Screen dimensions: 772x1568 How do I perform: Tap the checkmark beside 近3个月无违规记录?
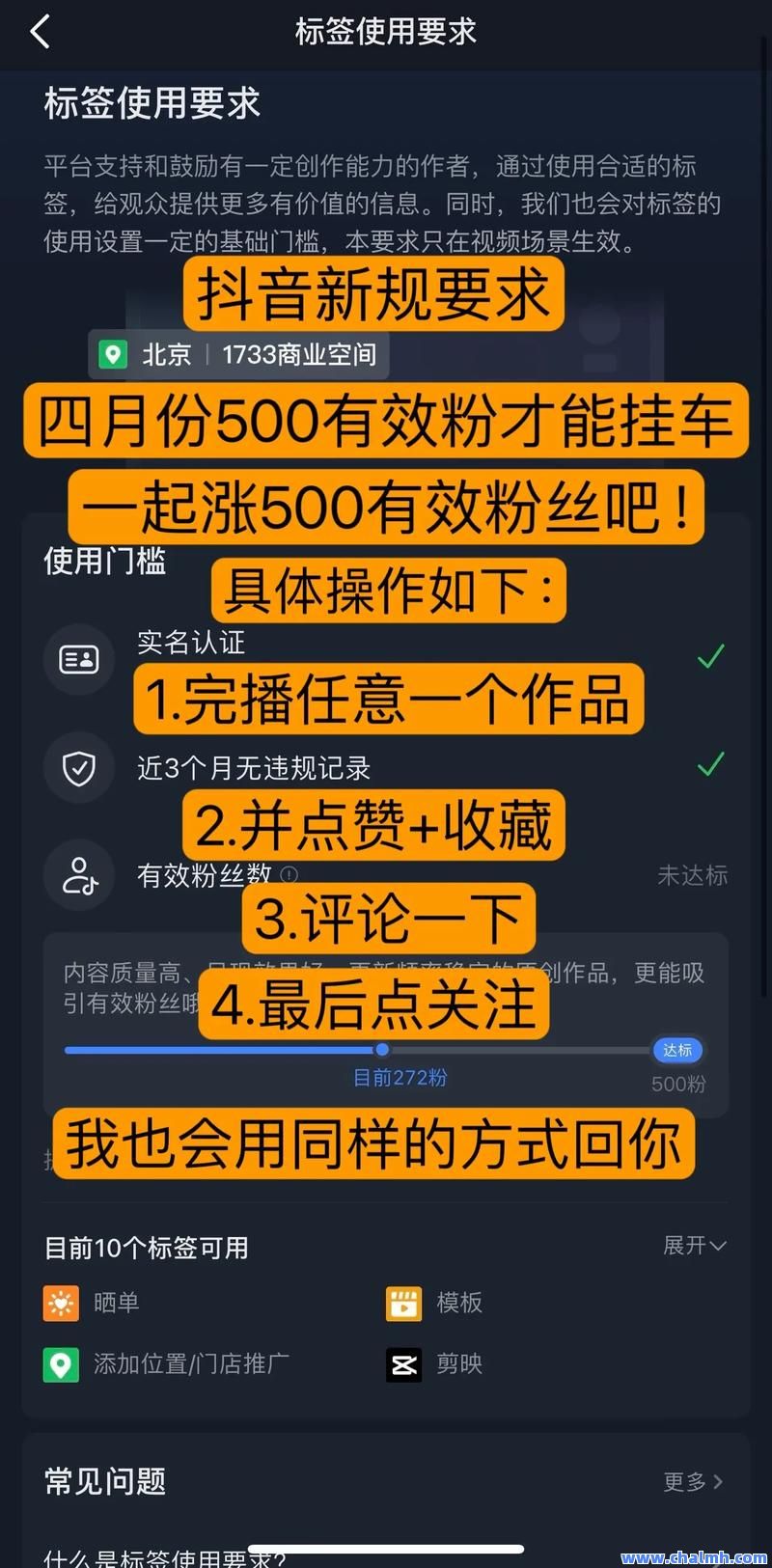tap(711, 764)
